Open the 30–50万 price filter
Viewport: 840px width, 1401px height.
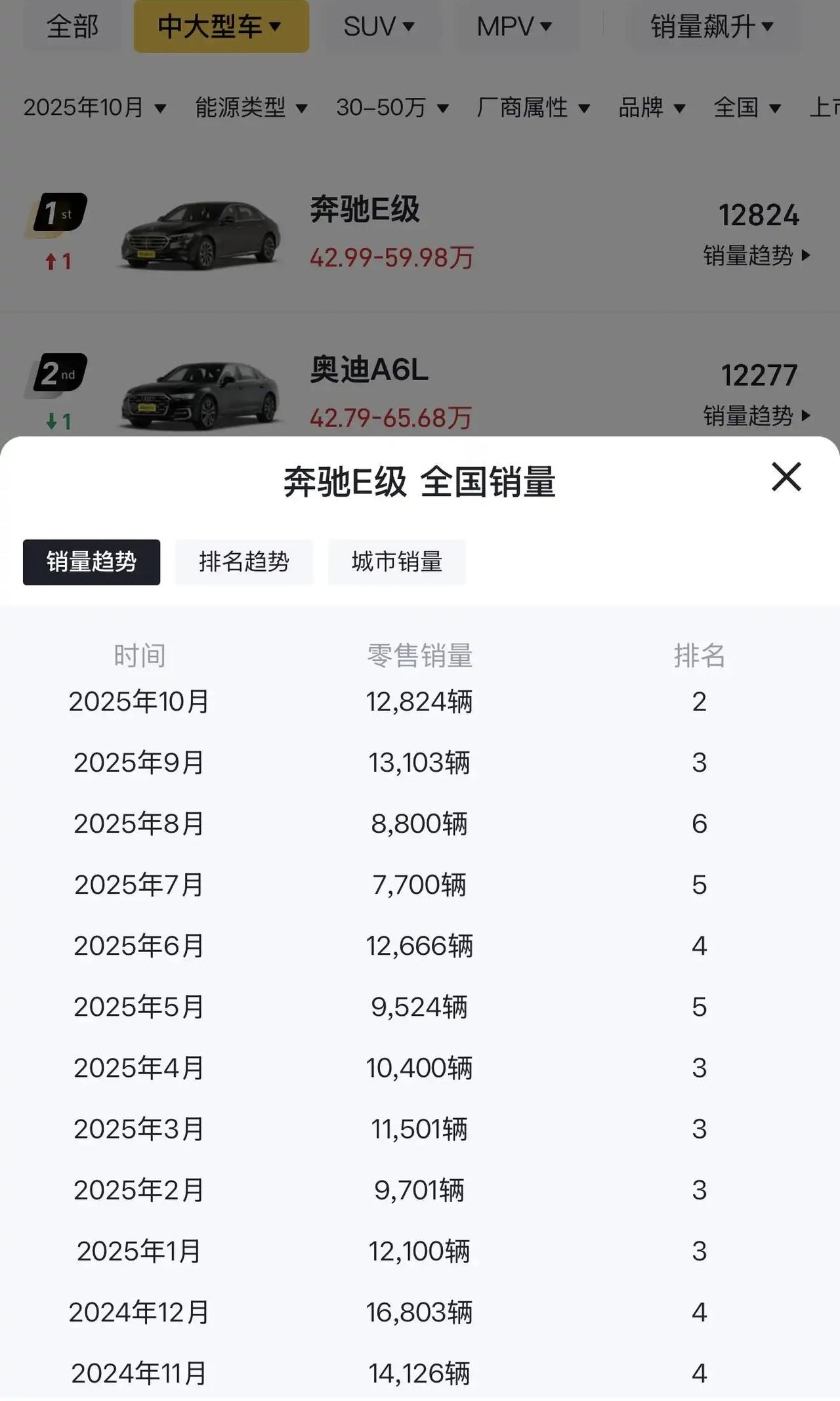point(390,108)
